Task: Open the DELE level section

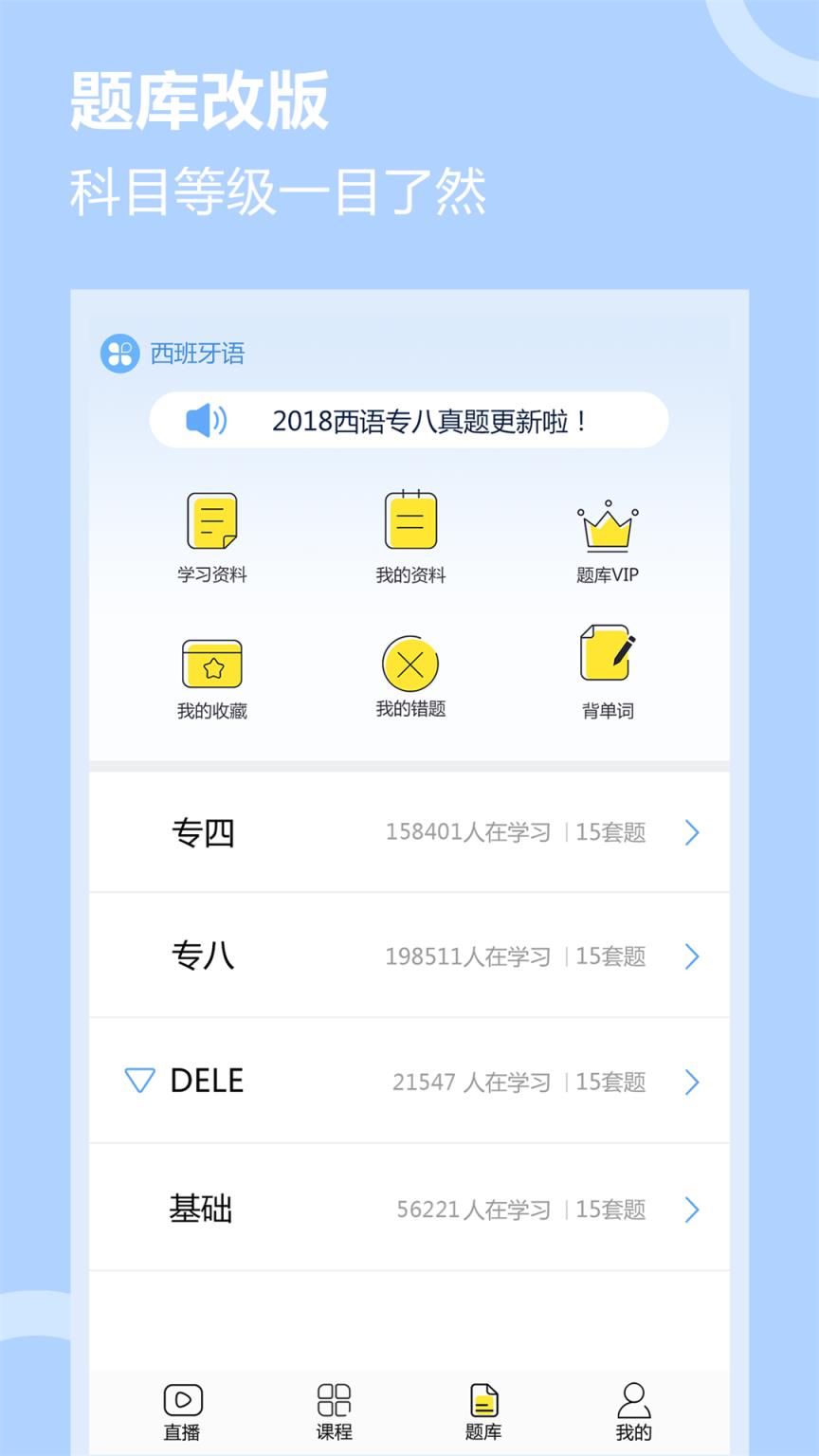Action: pyautogui.click(x=409, y=1081)
